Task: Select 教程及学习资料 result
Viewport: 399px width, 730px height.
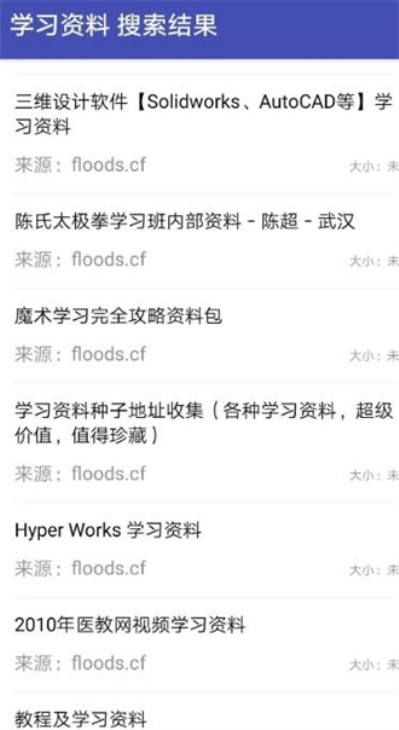Action: (x=199, y=711)
